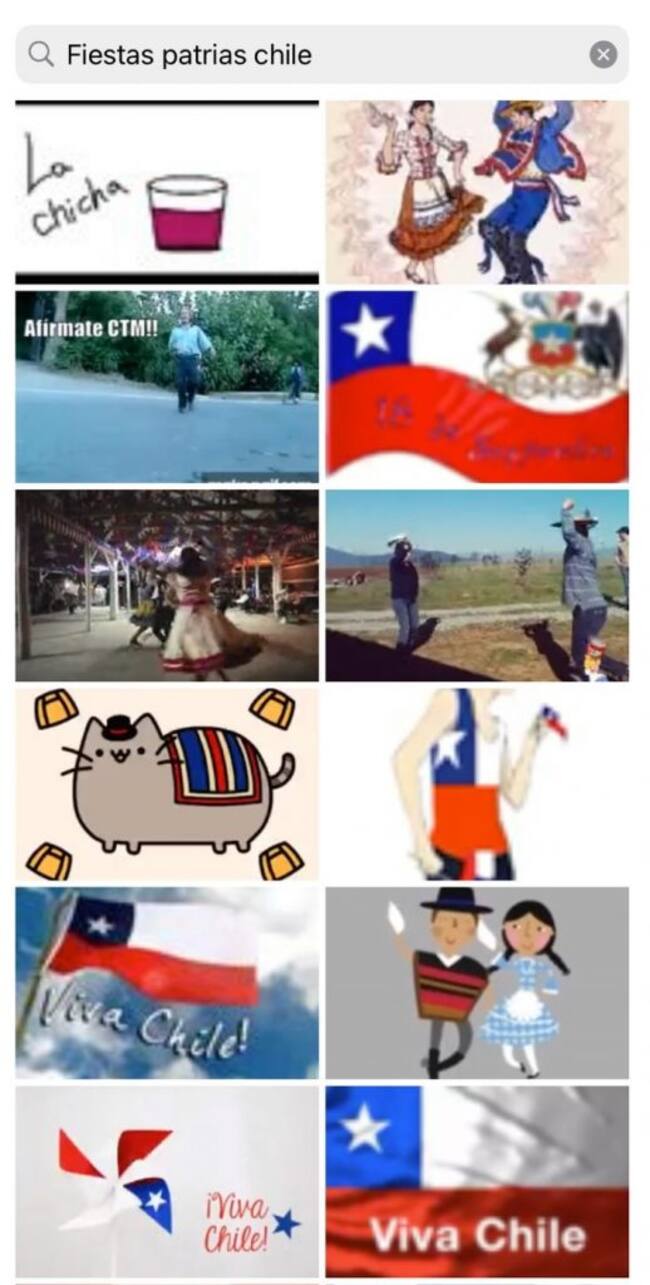Choose the men dancing in field GIF
This screenshot has width=650, height=1285.
pos(477,585)
